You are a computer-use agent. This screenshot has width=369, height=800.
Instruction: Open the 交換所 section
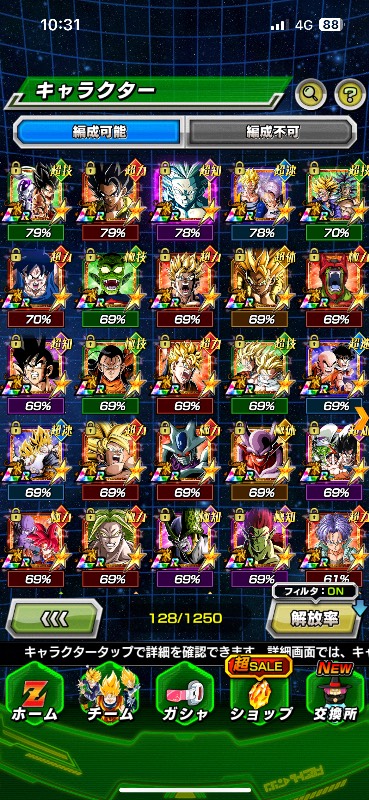tap(334, 694)
